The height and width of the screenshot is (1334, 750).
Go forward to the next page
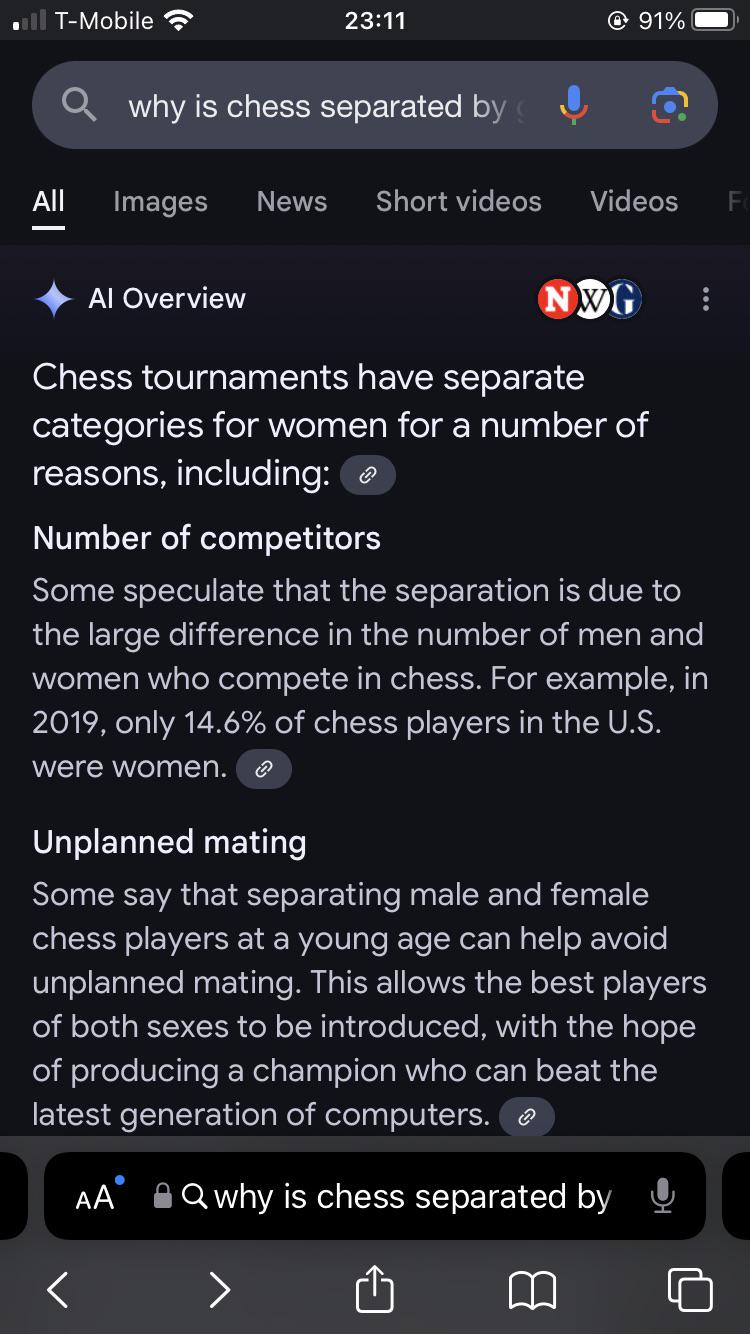coord(218,1290)
